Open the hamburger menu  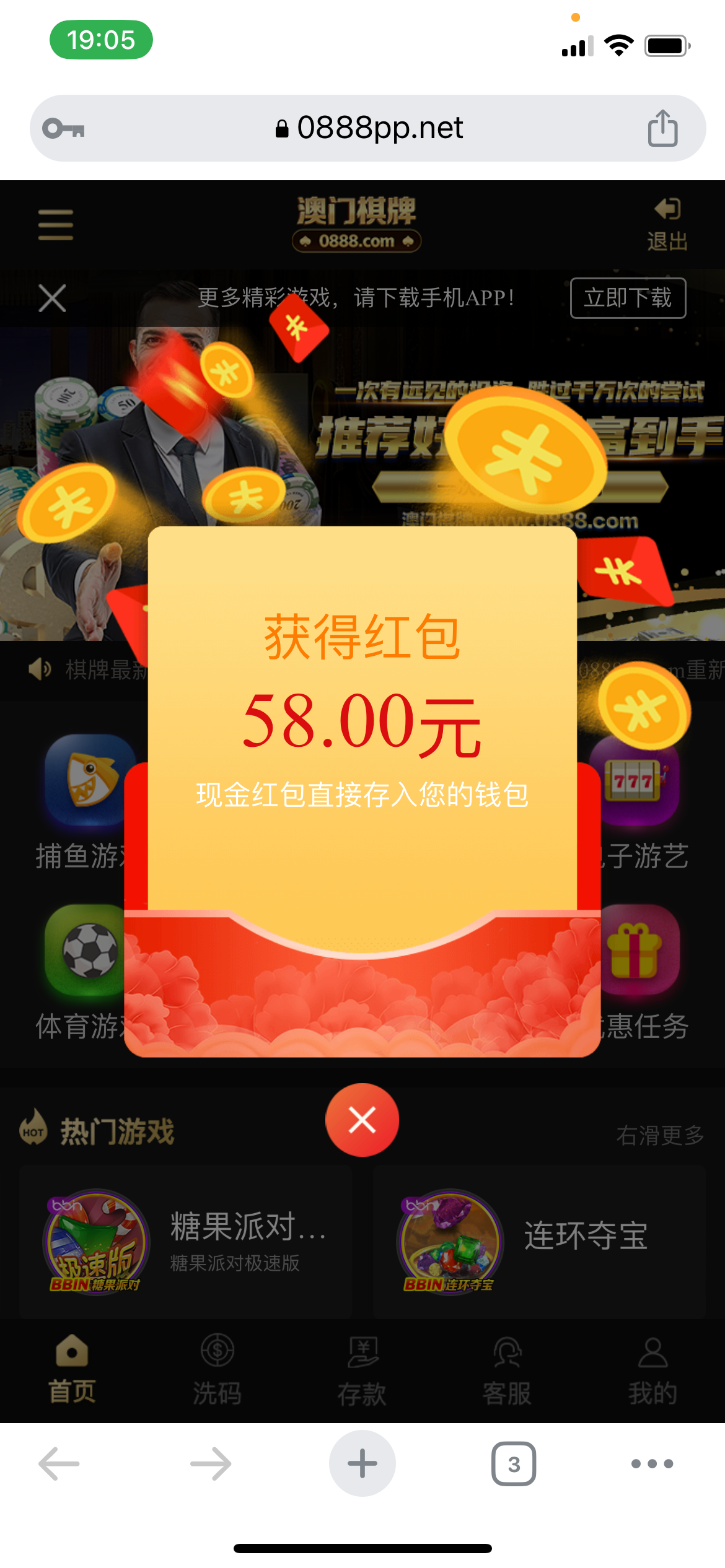tap(56, 224)
